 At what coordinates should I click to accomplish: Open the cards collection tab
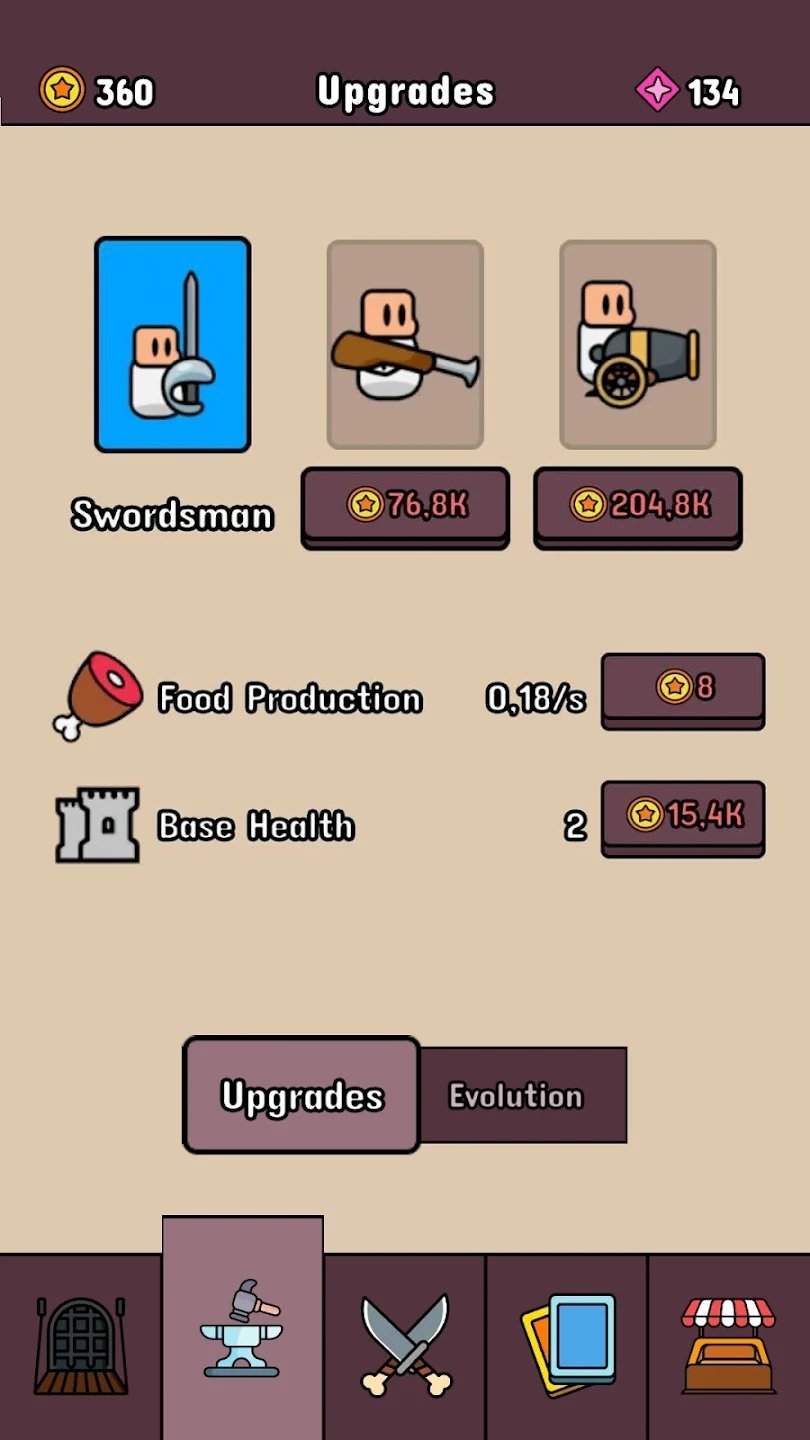567,1347
